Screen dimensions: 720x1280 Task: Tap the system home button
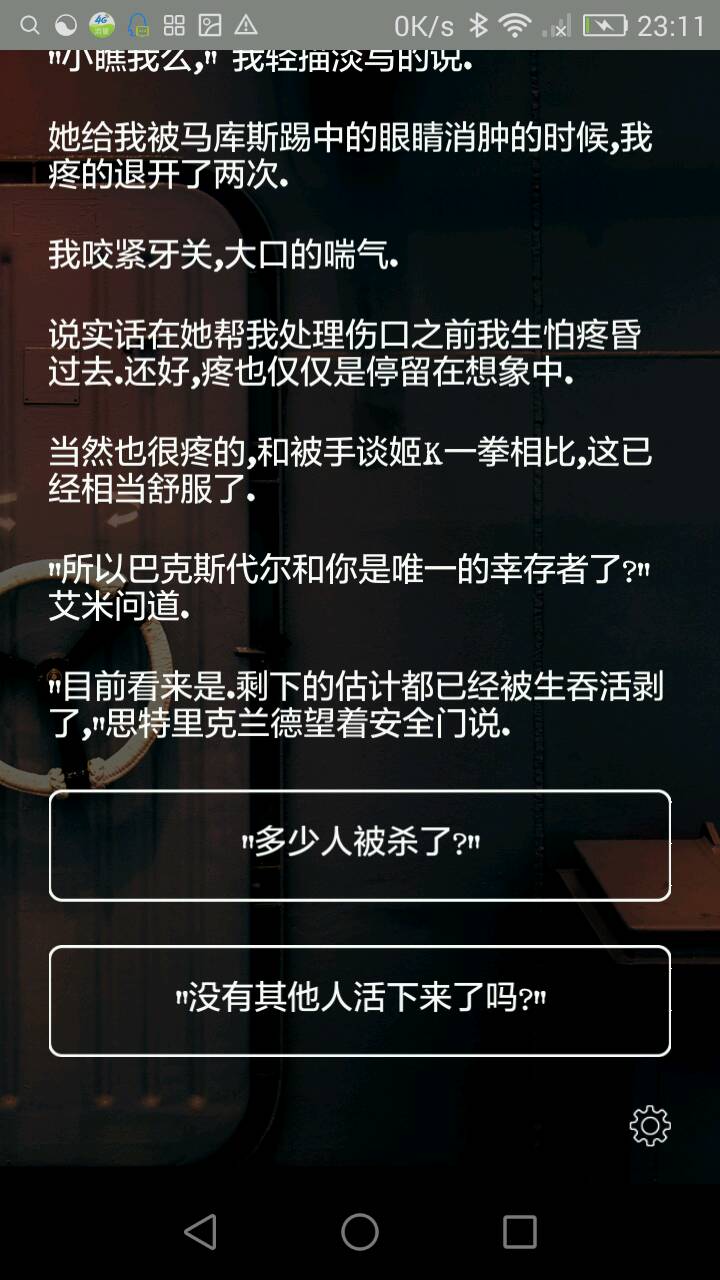click(360, 1231)
